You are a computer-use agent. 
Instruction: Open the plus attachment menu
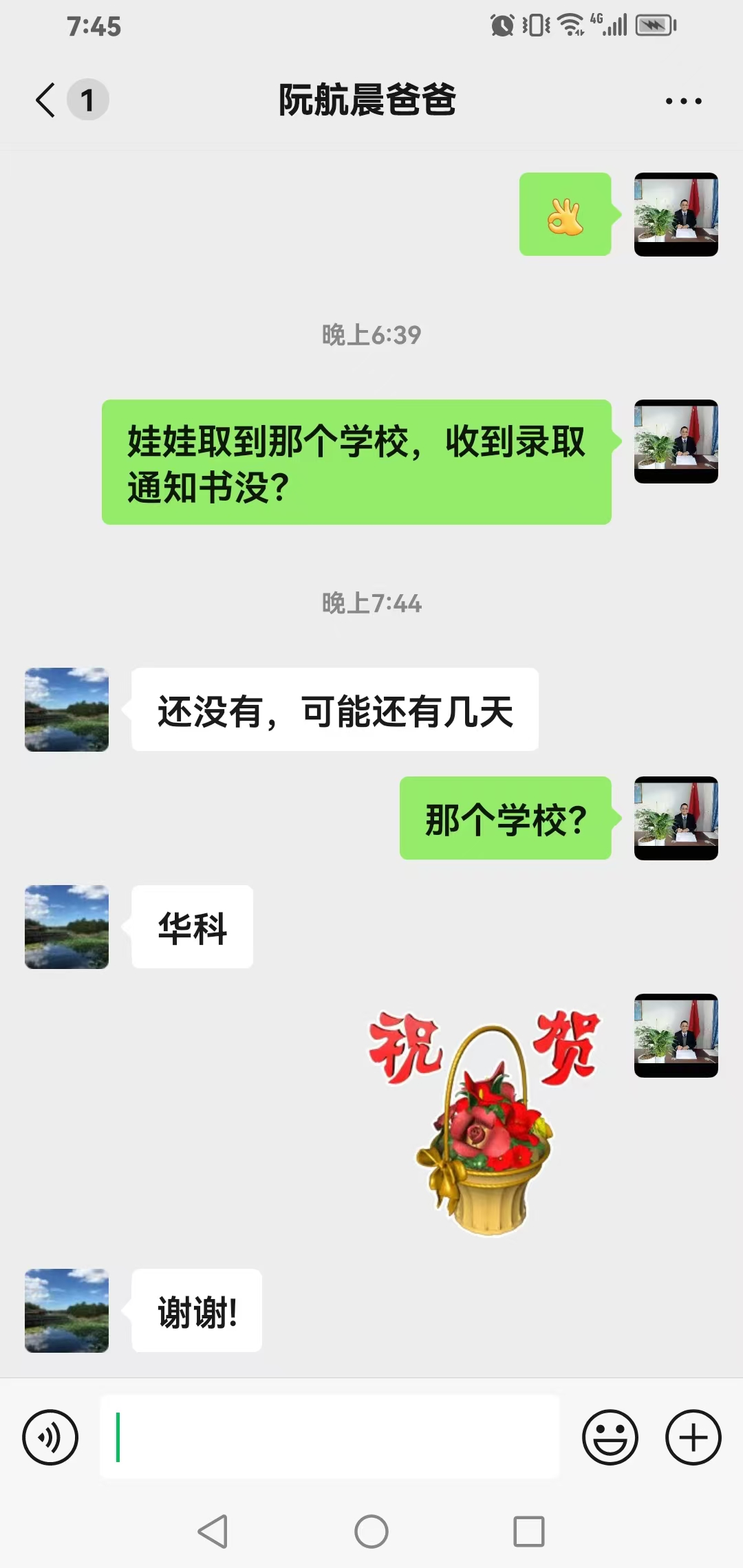[x=693, y=1437]
